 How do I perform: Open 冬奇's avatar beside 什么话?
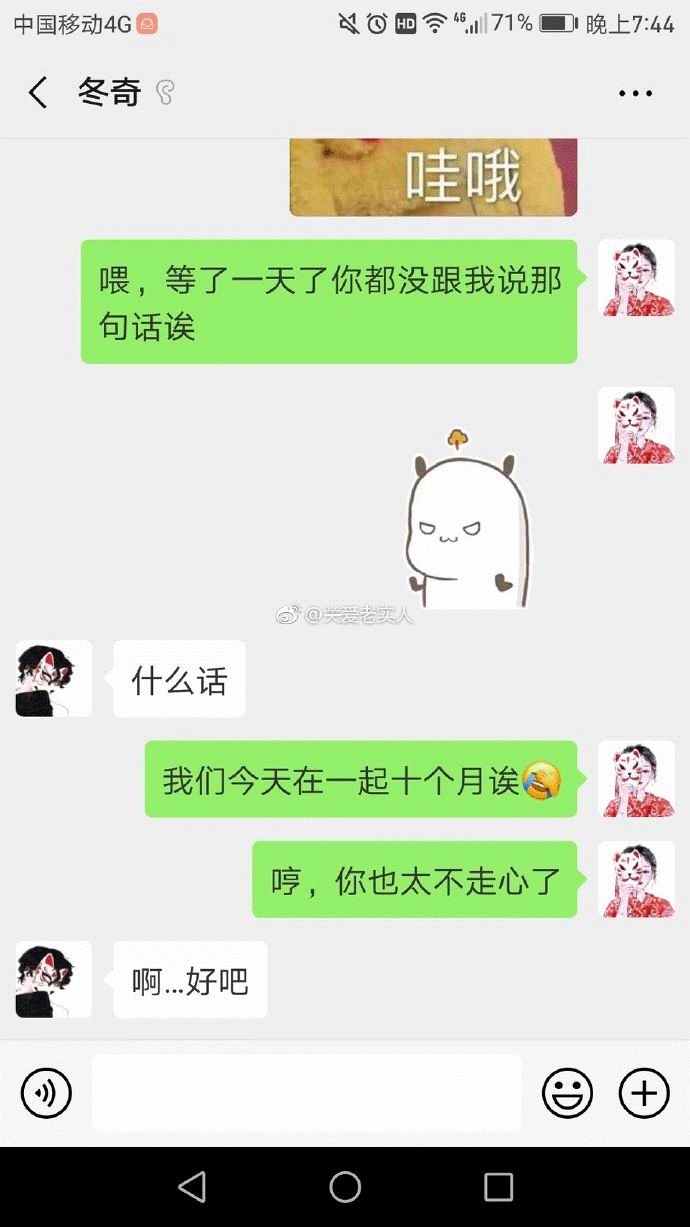(x=54, y=679)
